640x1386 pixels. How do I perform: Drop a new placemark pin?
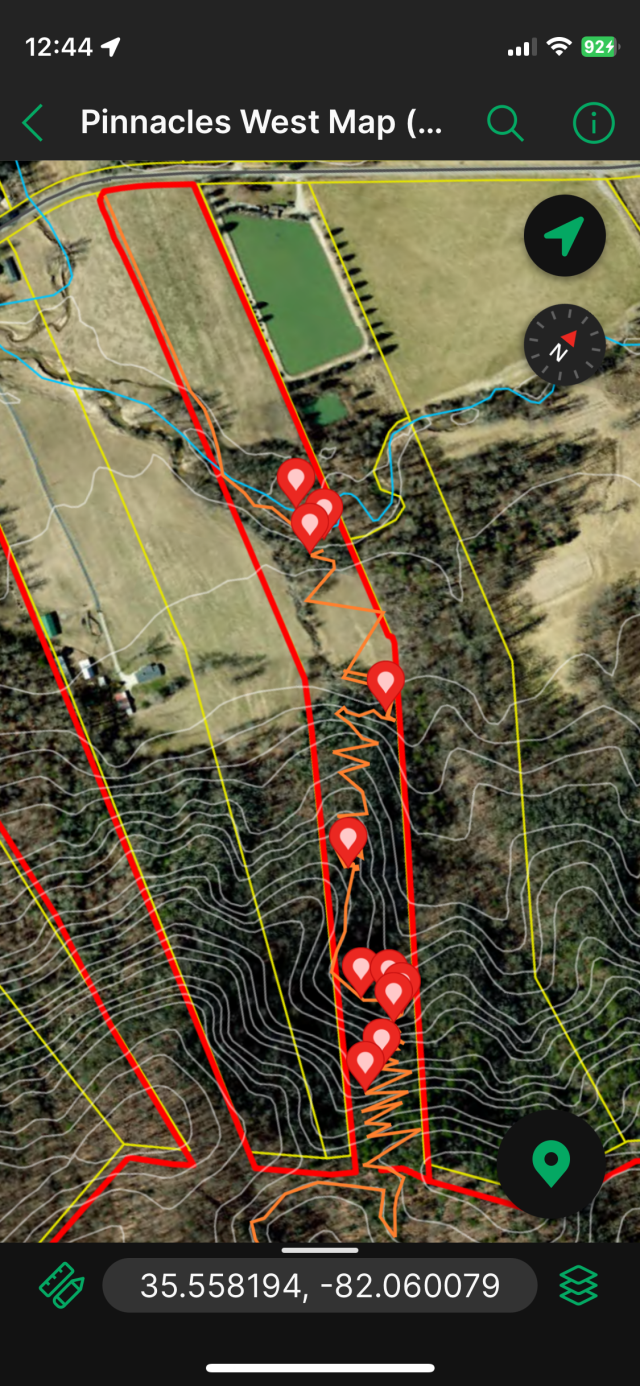[551, 1163]
